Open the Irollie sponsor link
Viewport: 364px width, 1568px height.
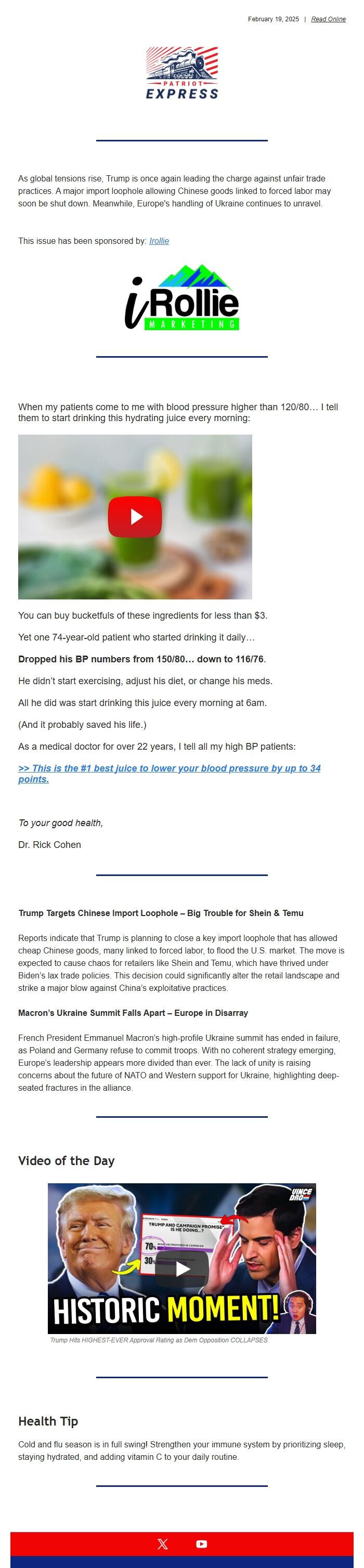(159, 241)
